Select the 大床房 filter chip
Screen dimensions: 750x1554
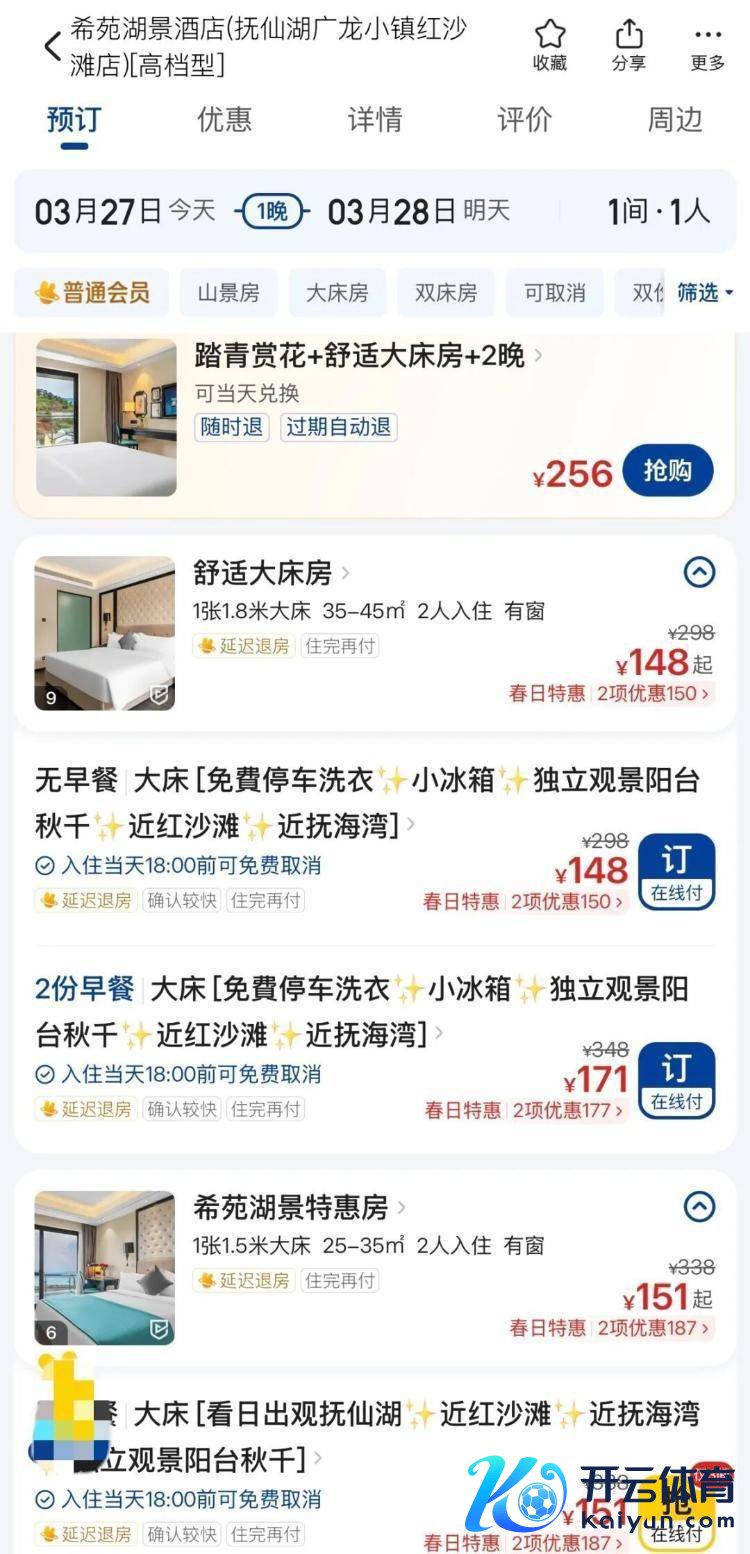337,293
